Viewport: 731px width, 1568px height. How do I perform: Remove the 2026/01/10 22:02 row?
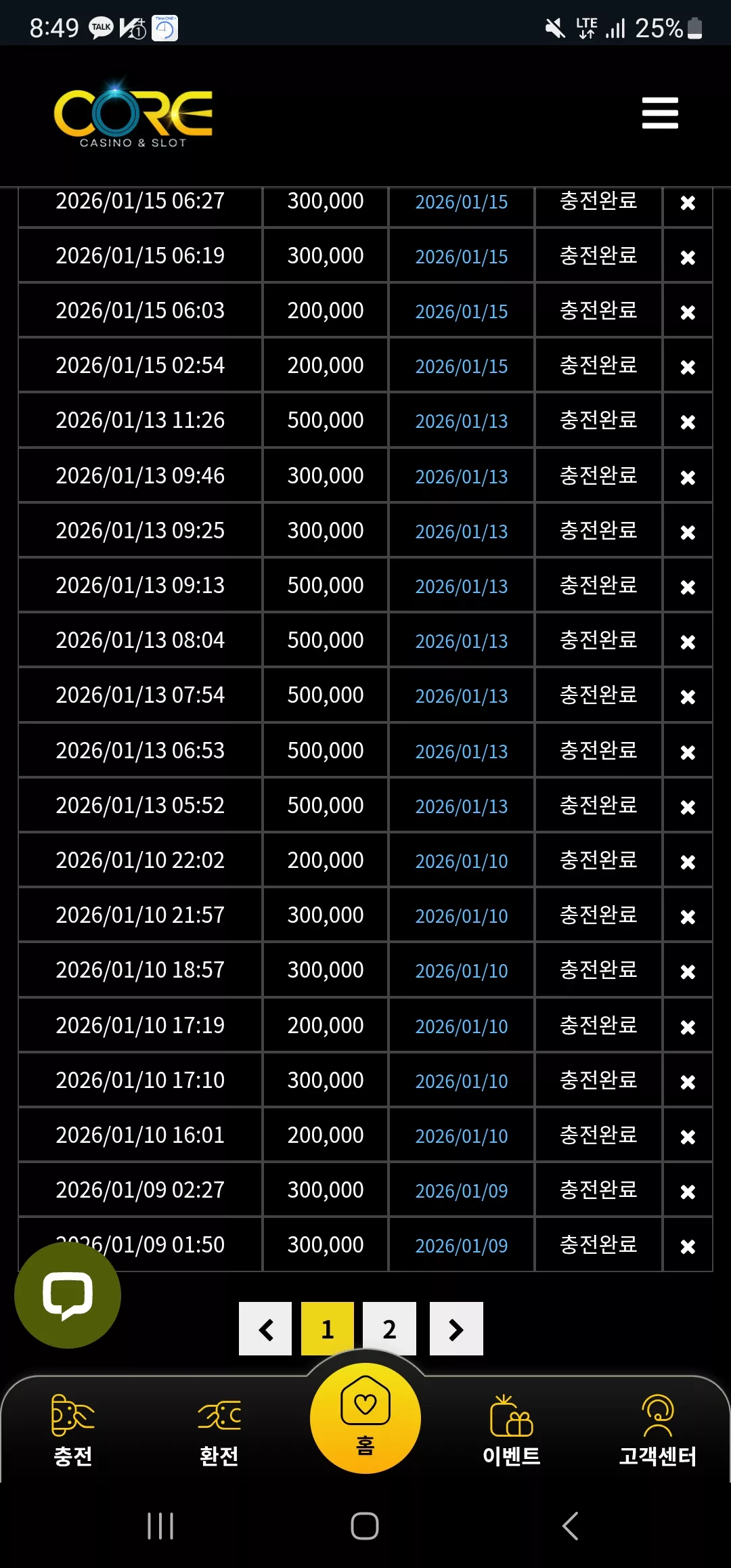[688, 862]
